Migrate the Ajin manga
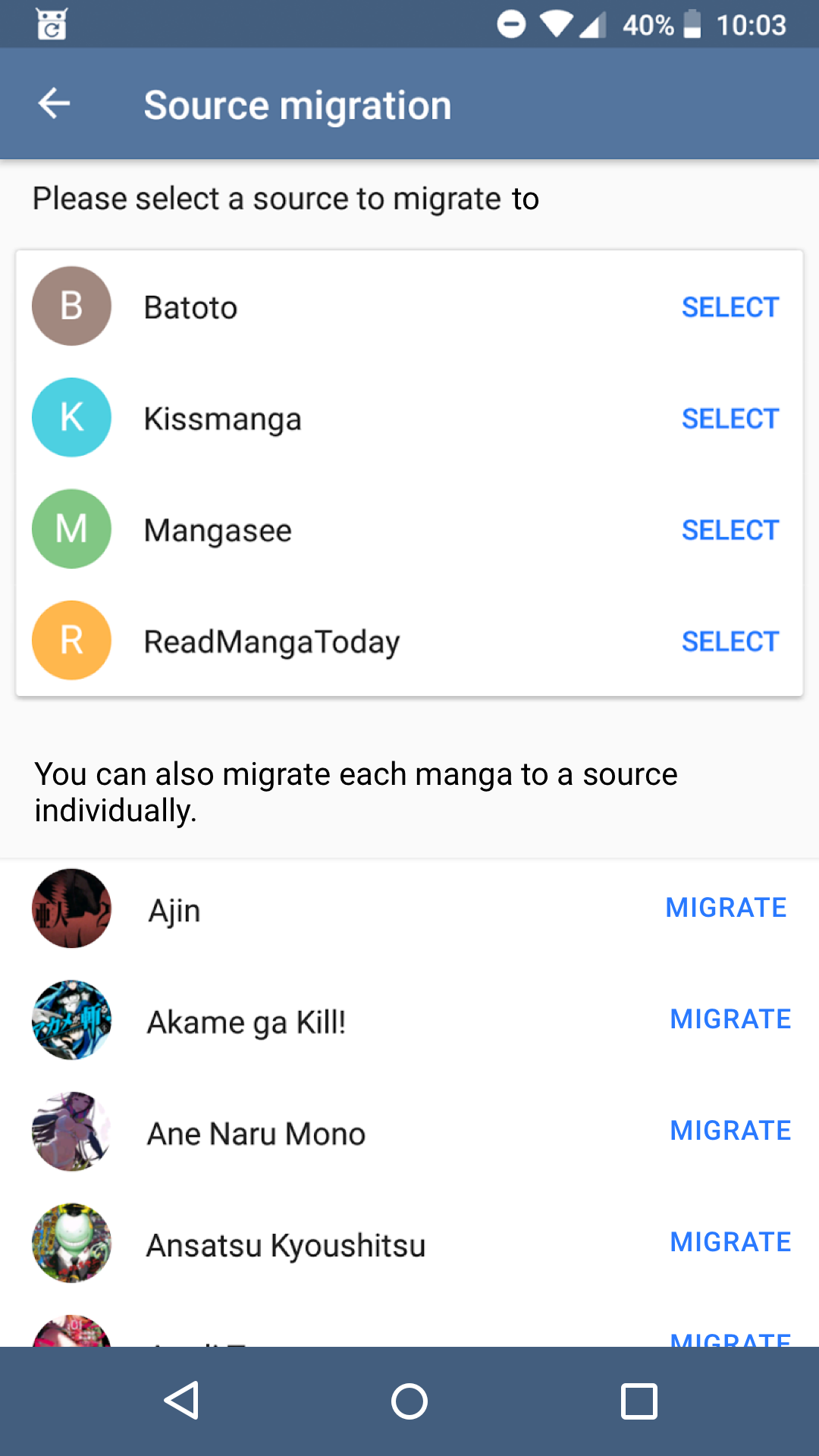Viewport: 819px width, 1456px height. [726, 908]
